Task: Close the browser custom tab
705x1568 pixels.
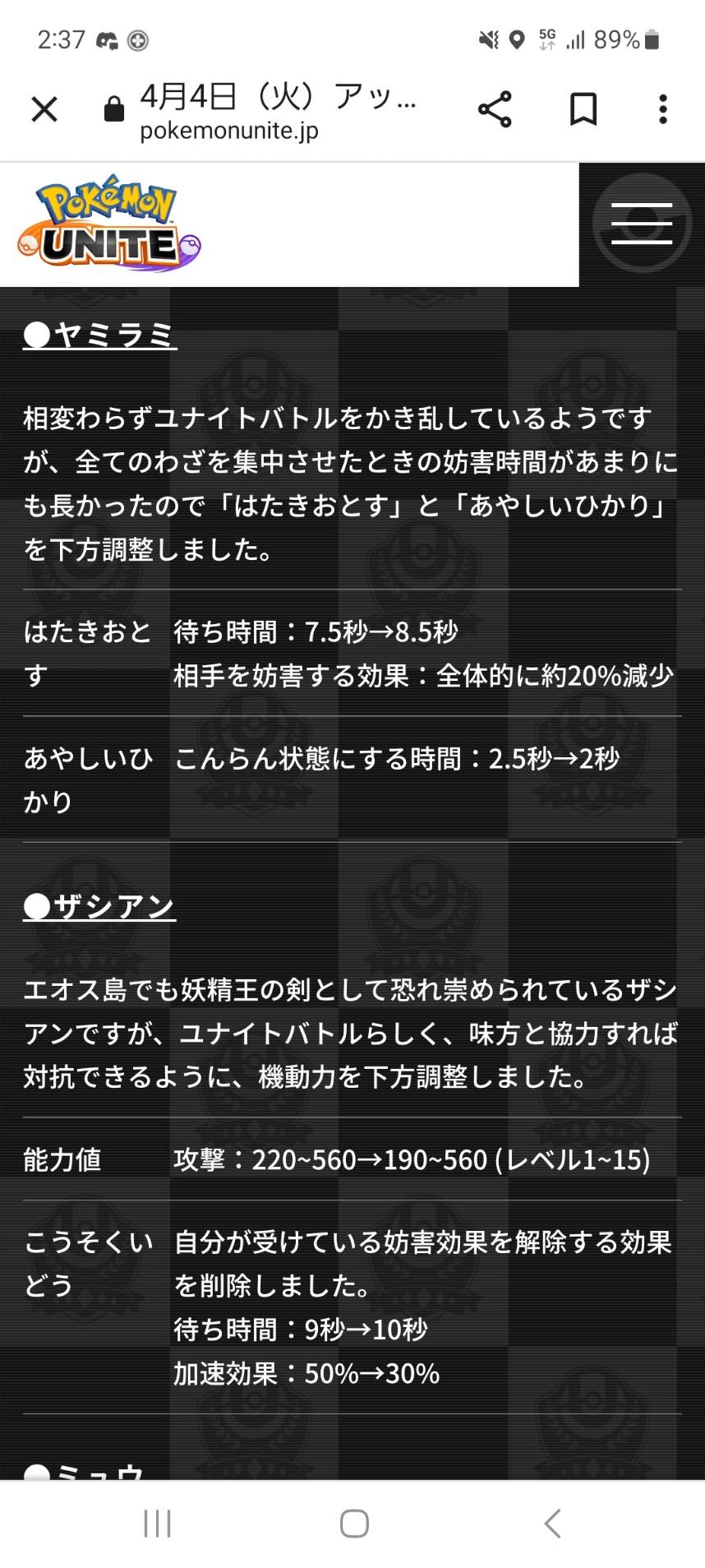Action: pos(44,109)
